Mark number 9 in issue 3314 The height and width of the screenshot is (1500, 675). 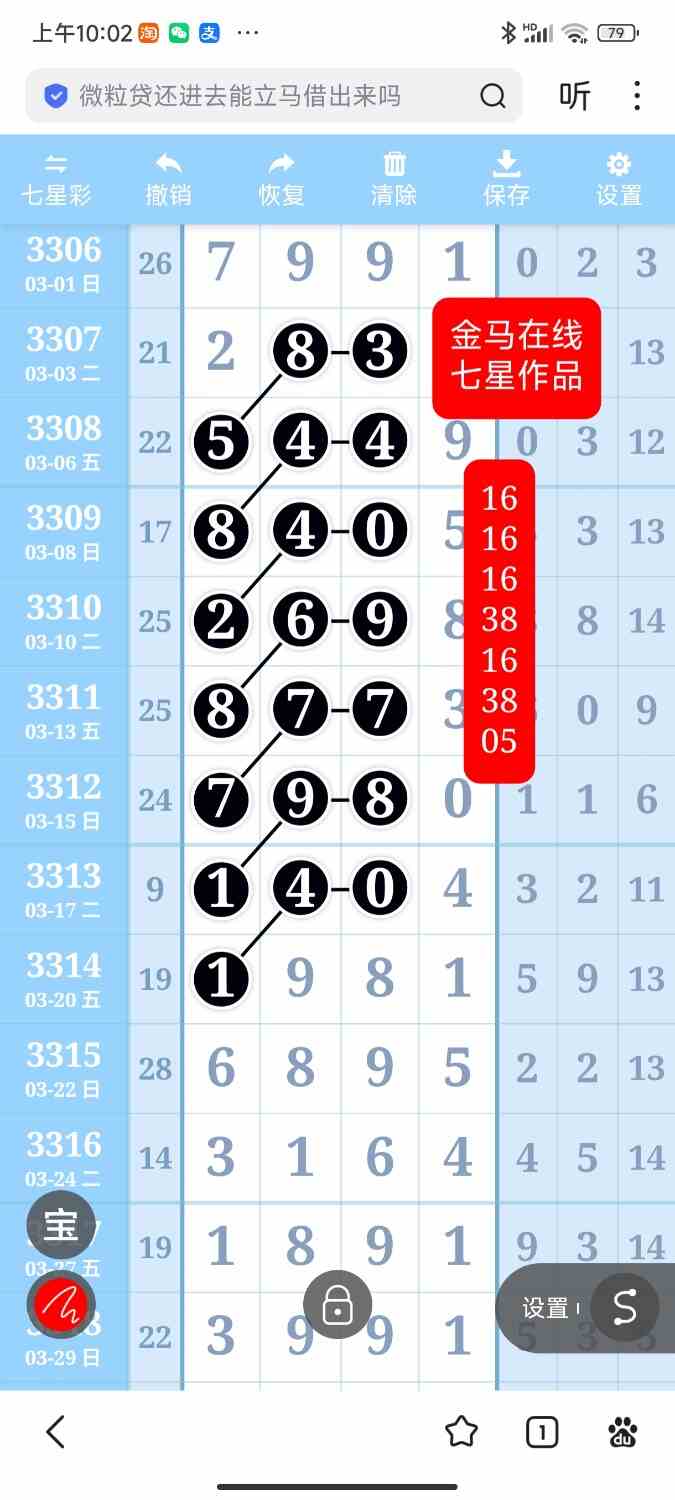pos(300,978)
